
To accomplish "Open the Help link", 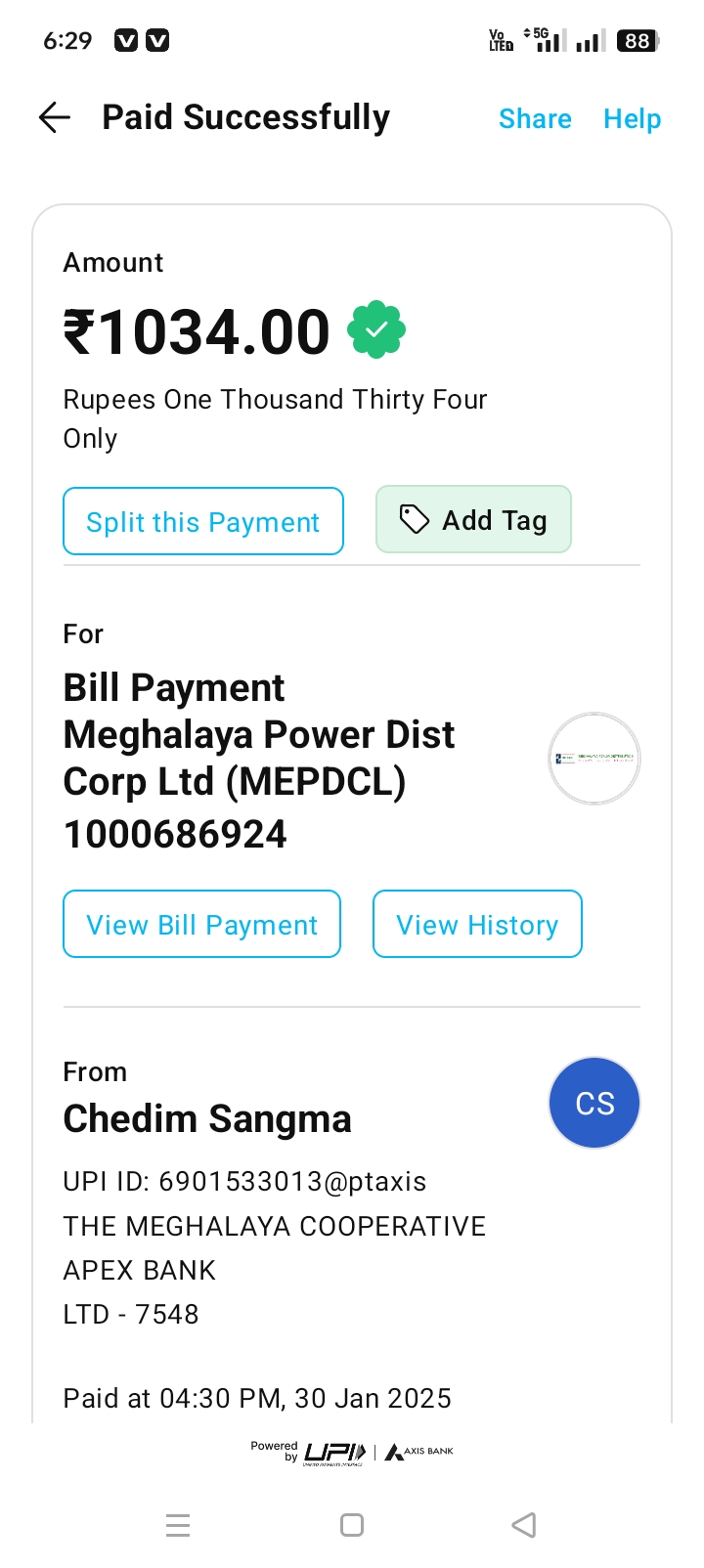I will pos(633,119).
